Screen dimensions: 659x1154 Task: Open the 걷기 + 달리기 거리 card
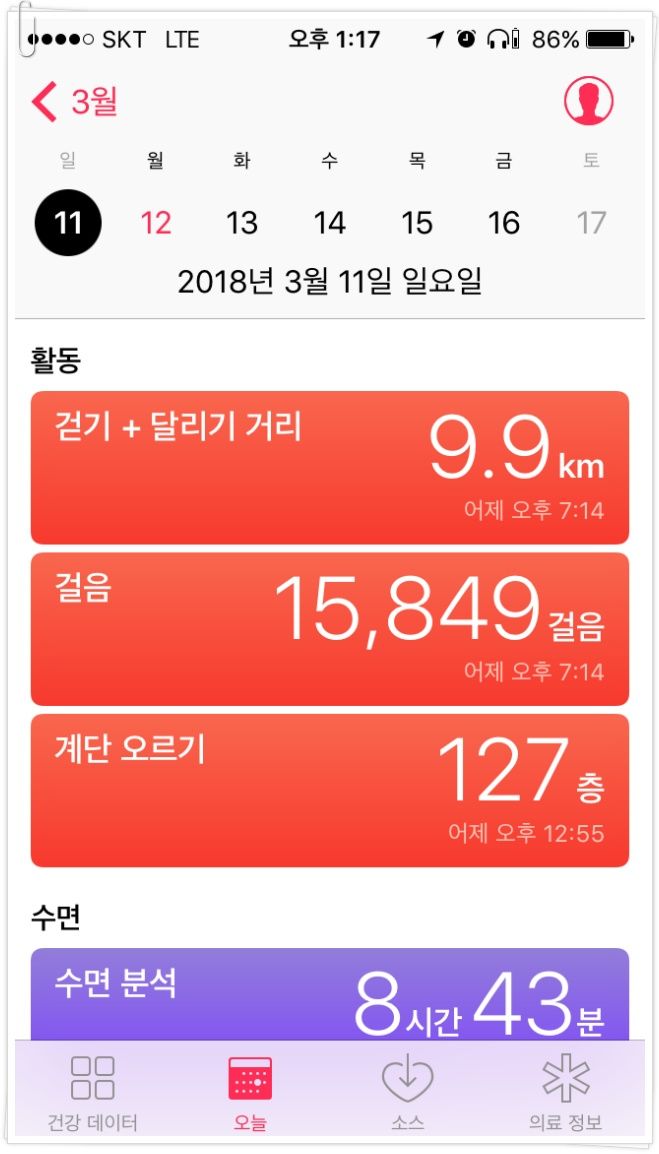click(330, 467)
